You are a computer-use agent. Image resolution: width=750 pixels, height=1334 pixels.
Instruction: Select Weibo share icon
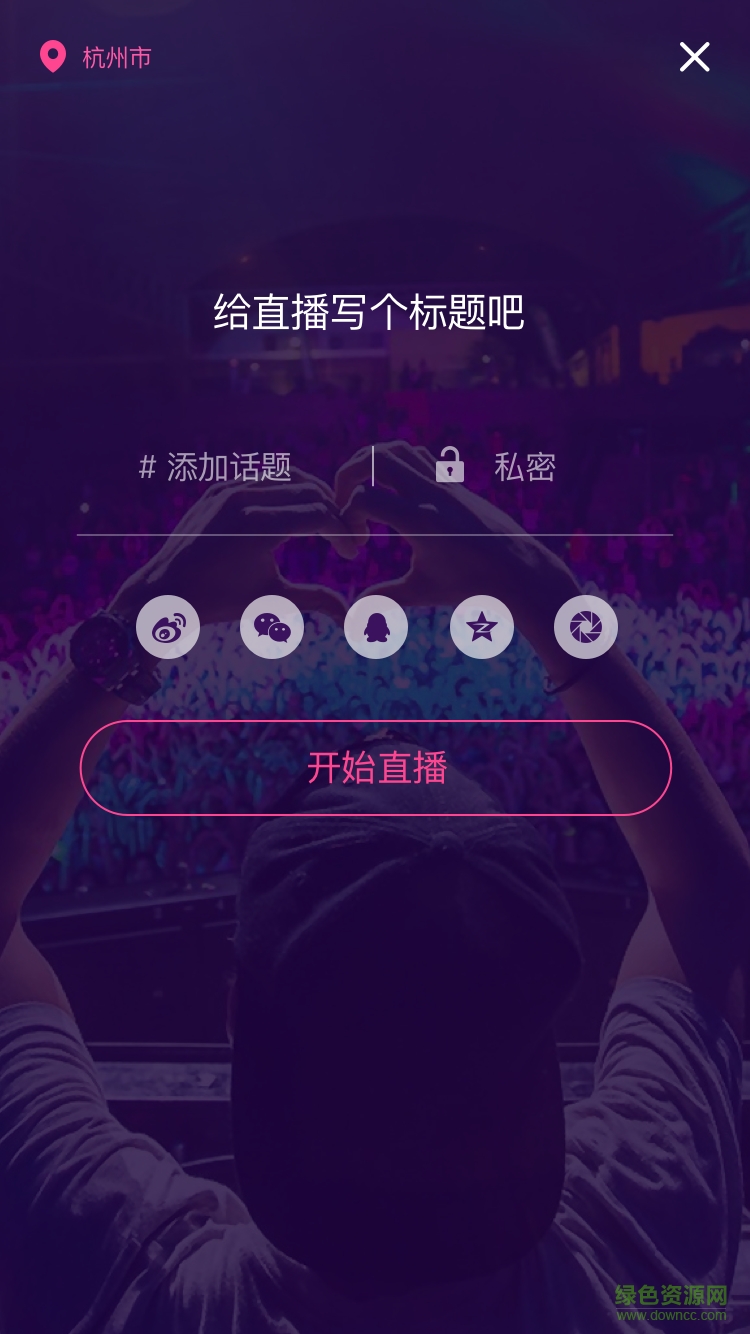click(168, 627)
